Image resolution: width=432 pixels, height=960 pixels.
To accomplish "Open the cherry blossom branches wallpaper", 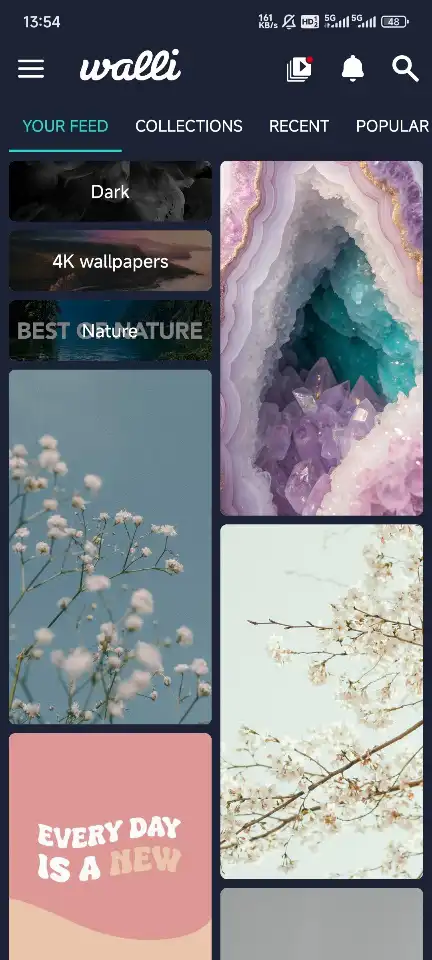I will (x=321, y=702).
